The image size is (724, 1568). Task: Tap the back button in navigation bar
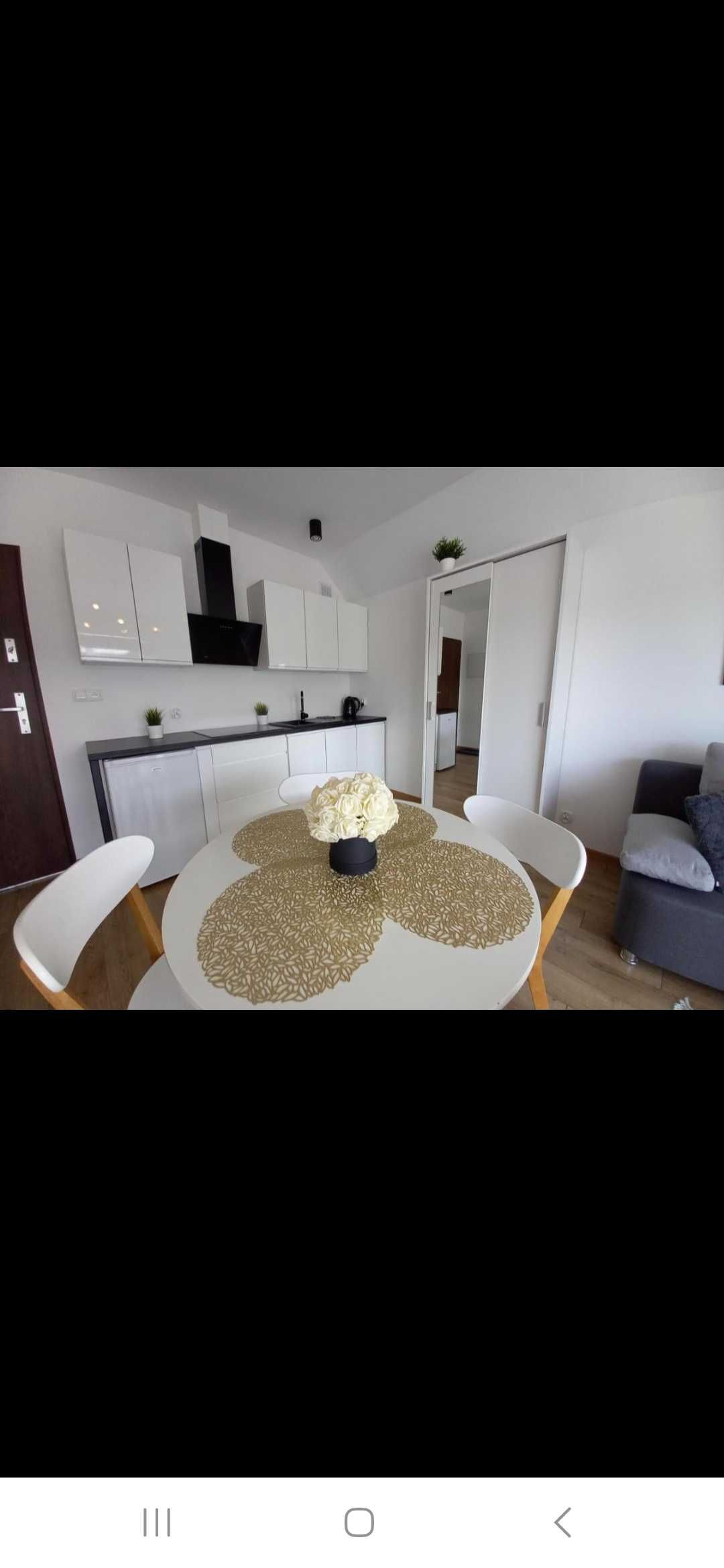point(562,1522)
